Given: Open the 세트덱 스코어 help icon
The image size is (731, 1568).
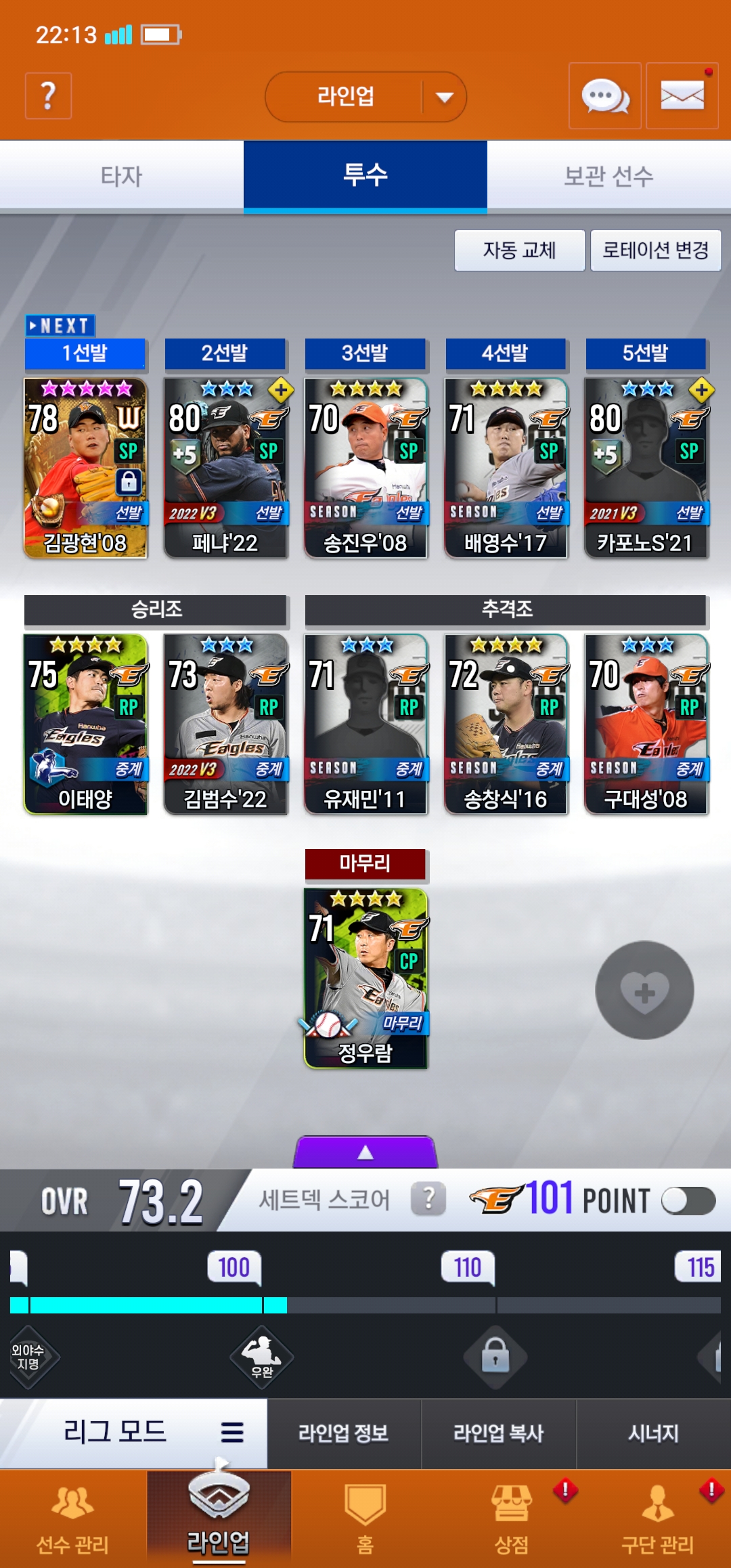Looking at the screenshot, I should (428, 1200).
